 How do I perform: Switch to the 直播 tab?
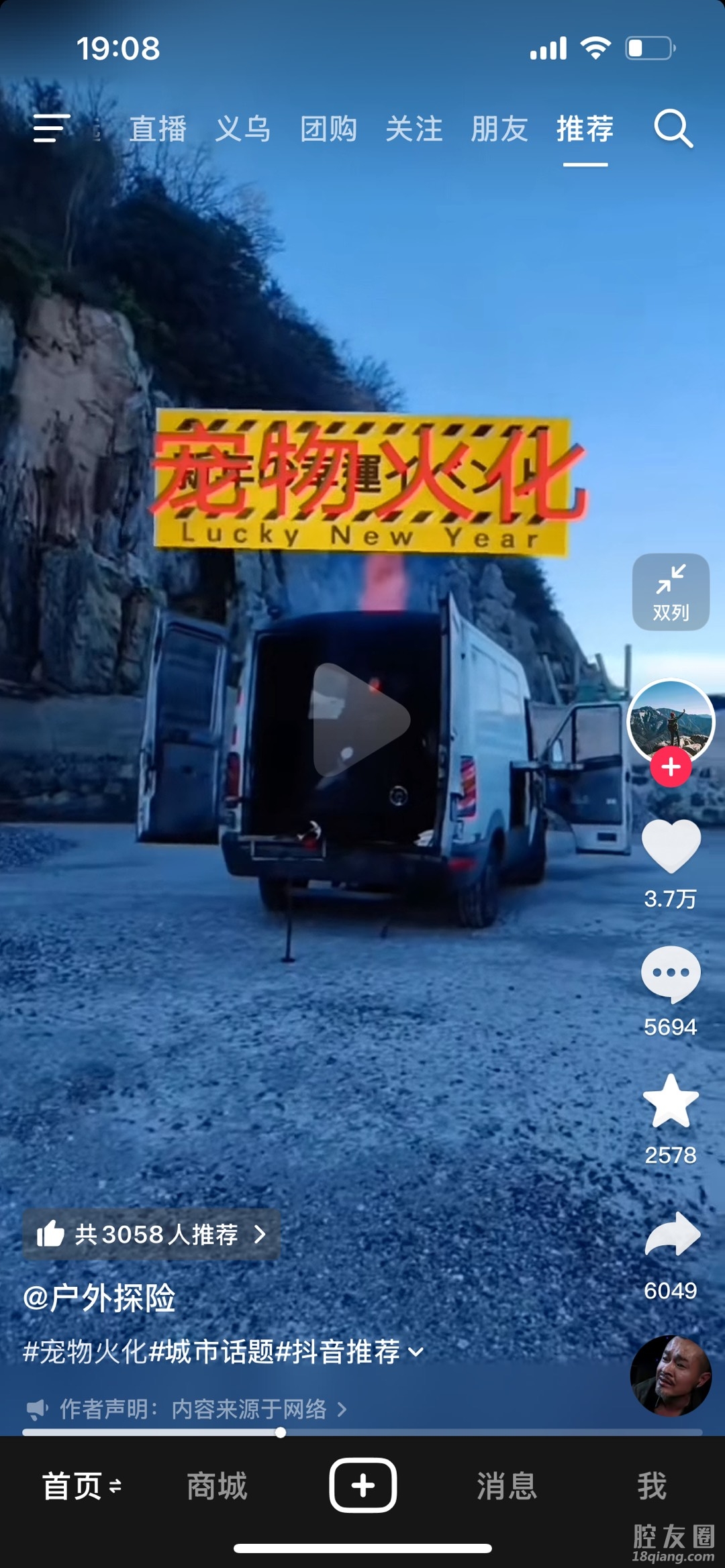point(158,129)
